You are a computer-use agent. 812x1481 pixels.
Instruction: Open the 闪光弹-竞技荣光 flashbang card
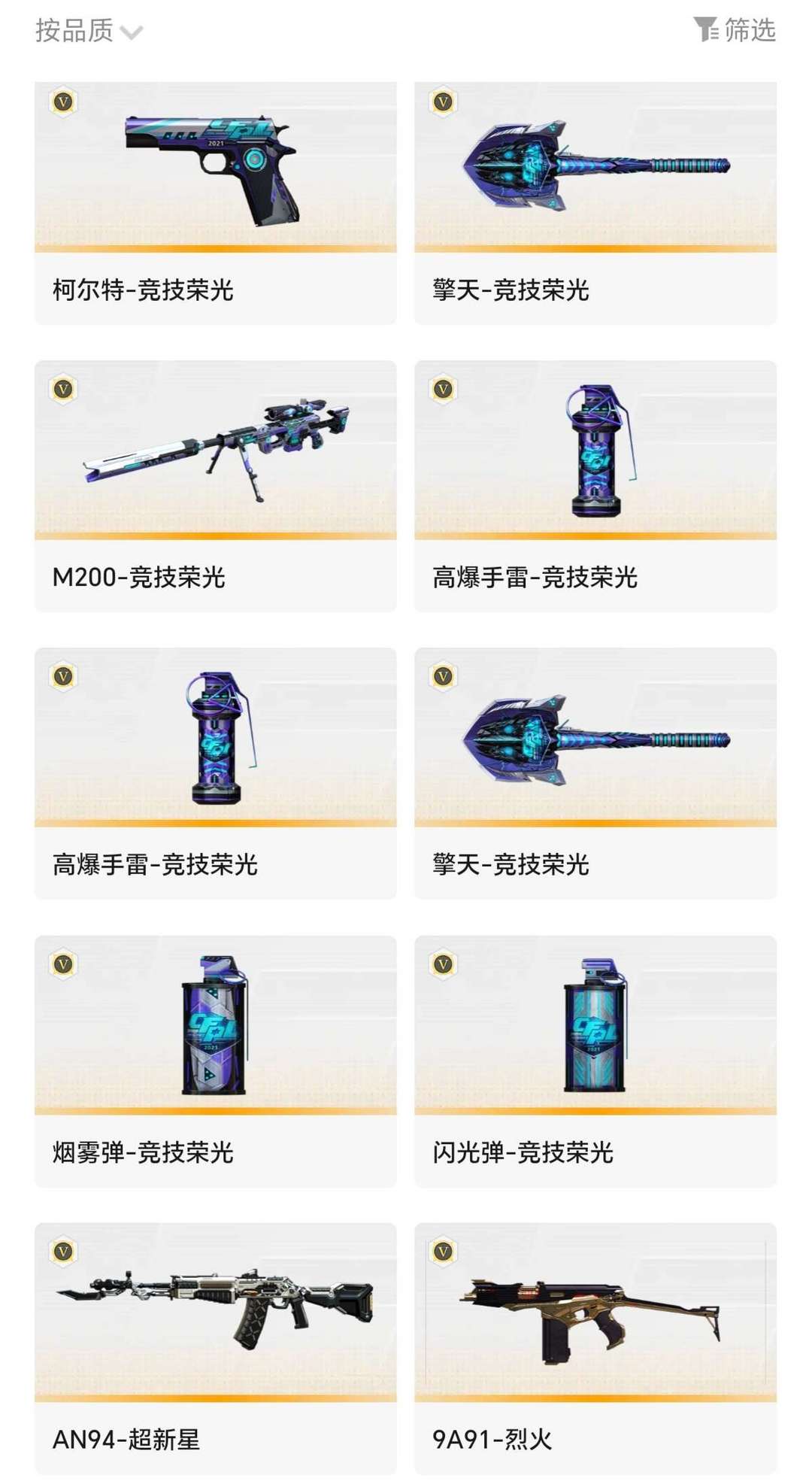[x=595, y=1061]
